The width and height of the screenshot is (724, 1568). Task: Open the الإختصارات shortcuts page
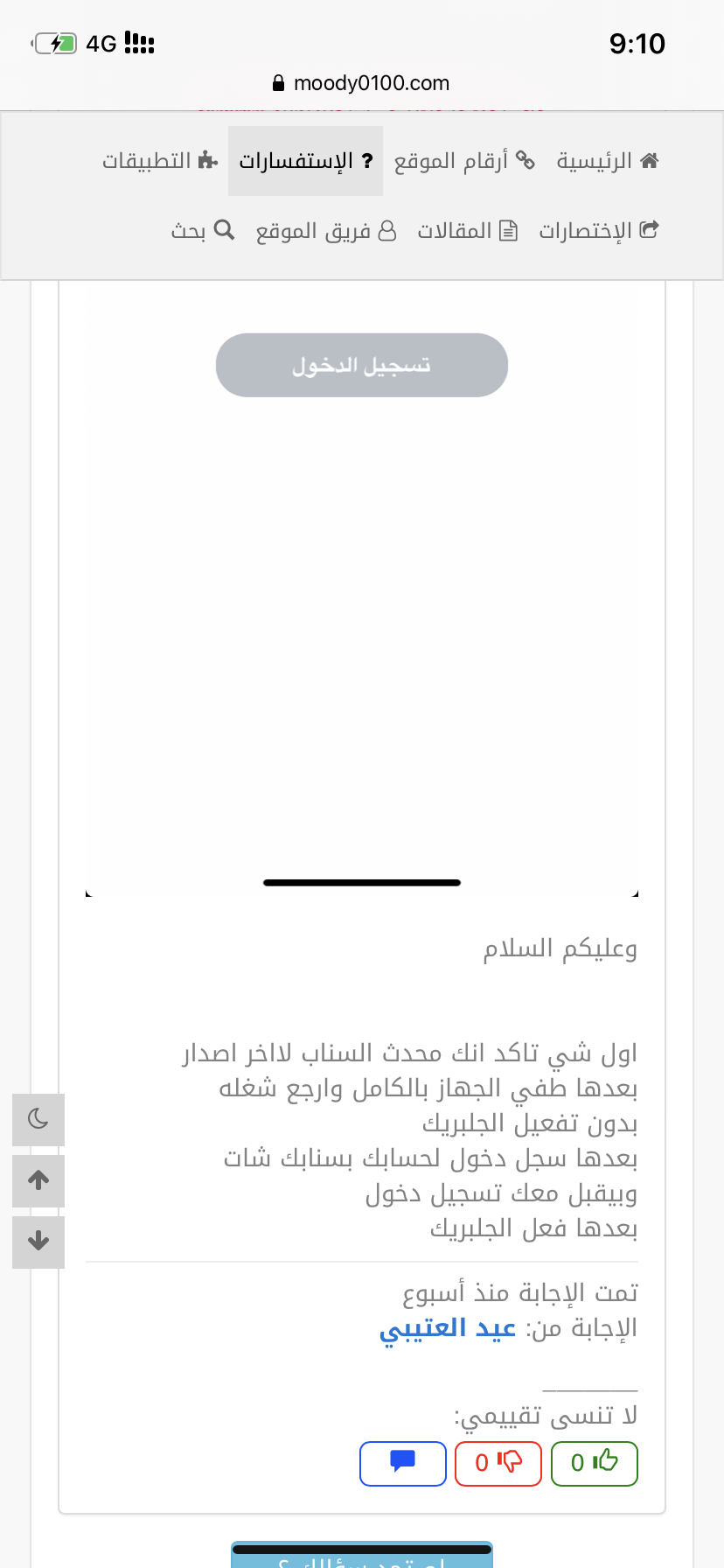coord(598,231)
